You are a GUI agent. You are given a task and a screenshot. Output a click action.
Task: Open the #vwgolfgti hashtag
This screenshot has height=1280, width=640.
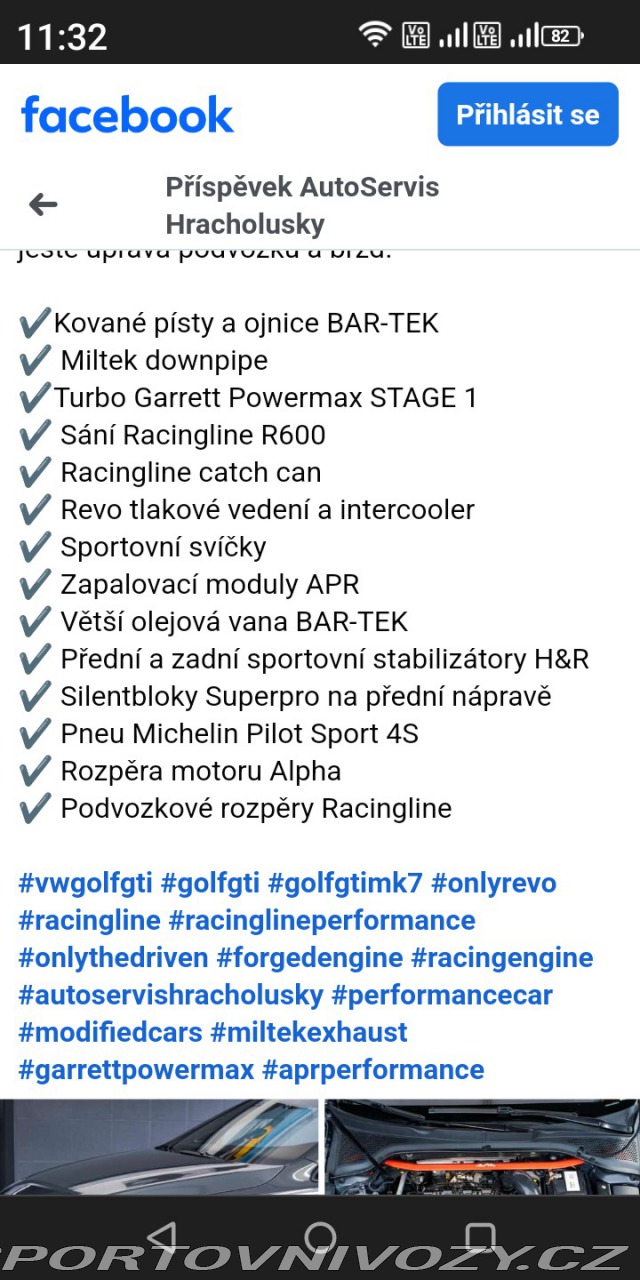pyautogui.click(x=85, y=883)
